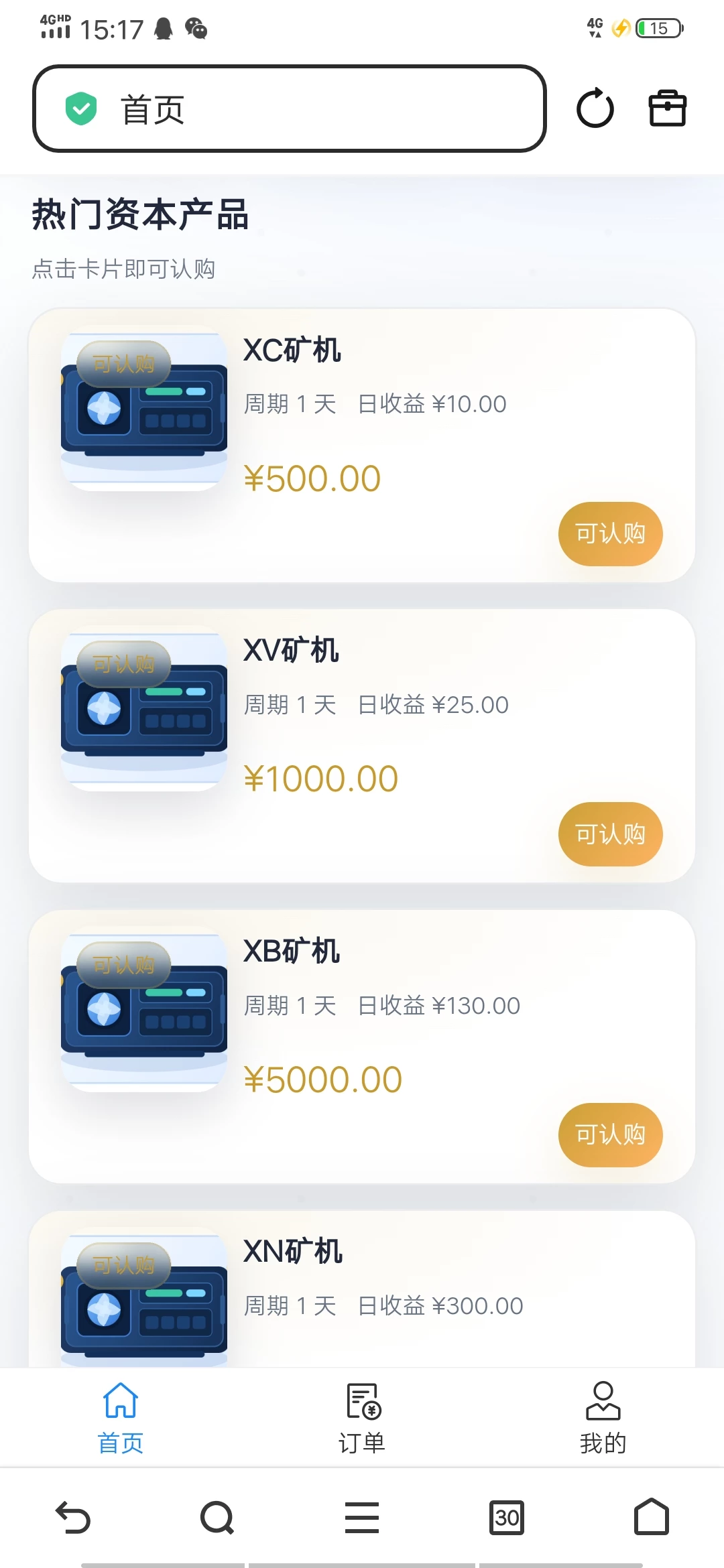Go back with the browser back arrow
Screen dimensions: 724x1568
72,1518
